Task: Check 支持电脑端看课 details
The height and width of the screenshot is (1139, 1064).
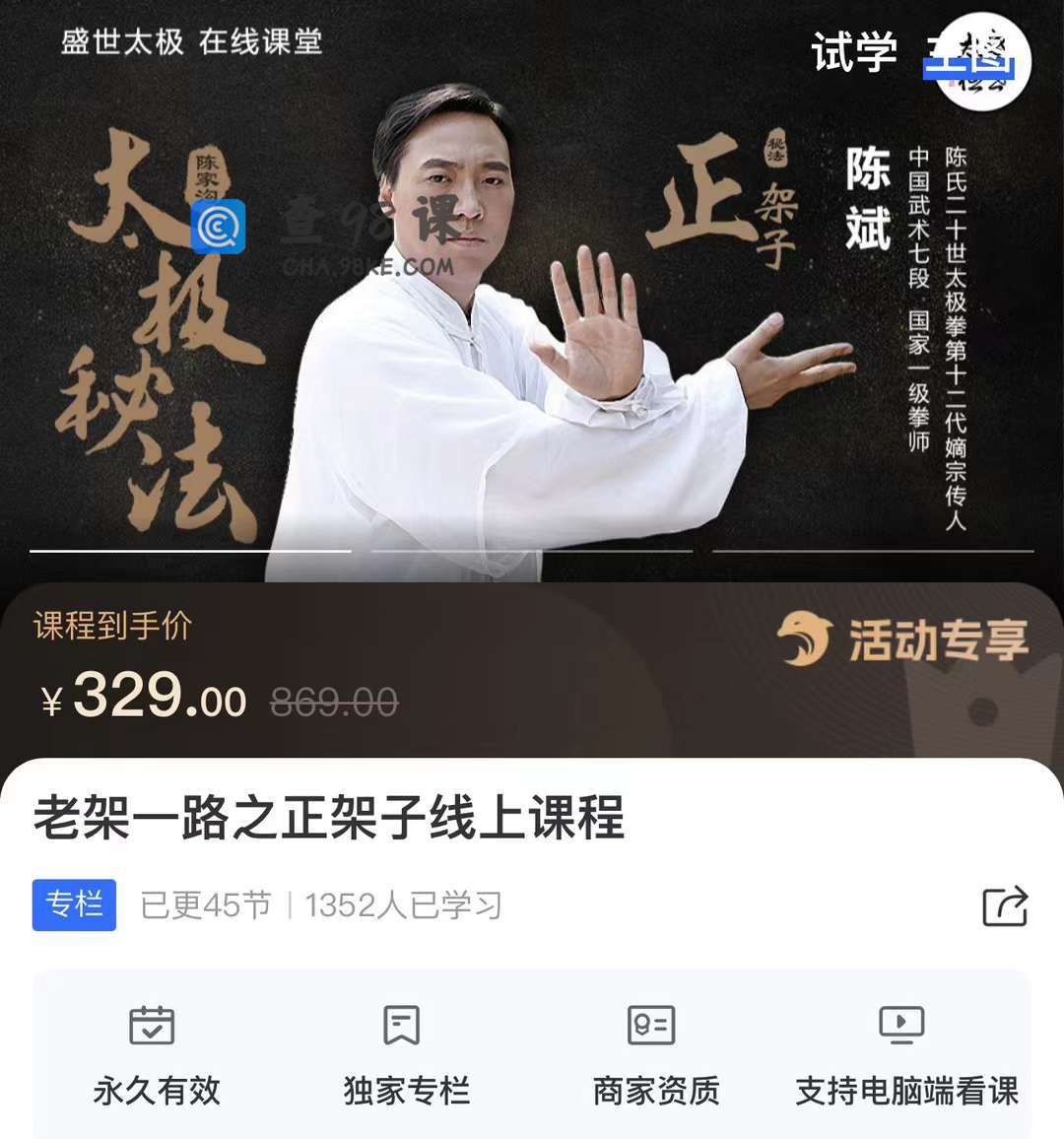Action: (905, 1055)
